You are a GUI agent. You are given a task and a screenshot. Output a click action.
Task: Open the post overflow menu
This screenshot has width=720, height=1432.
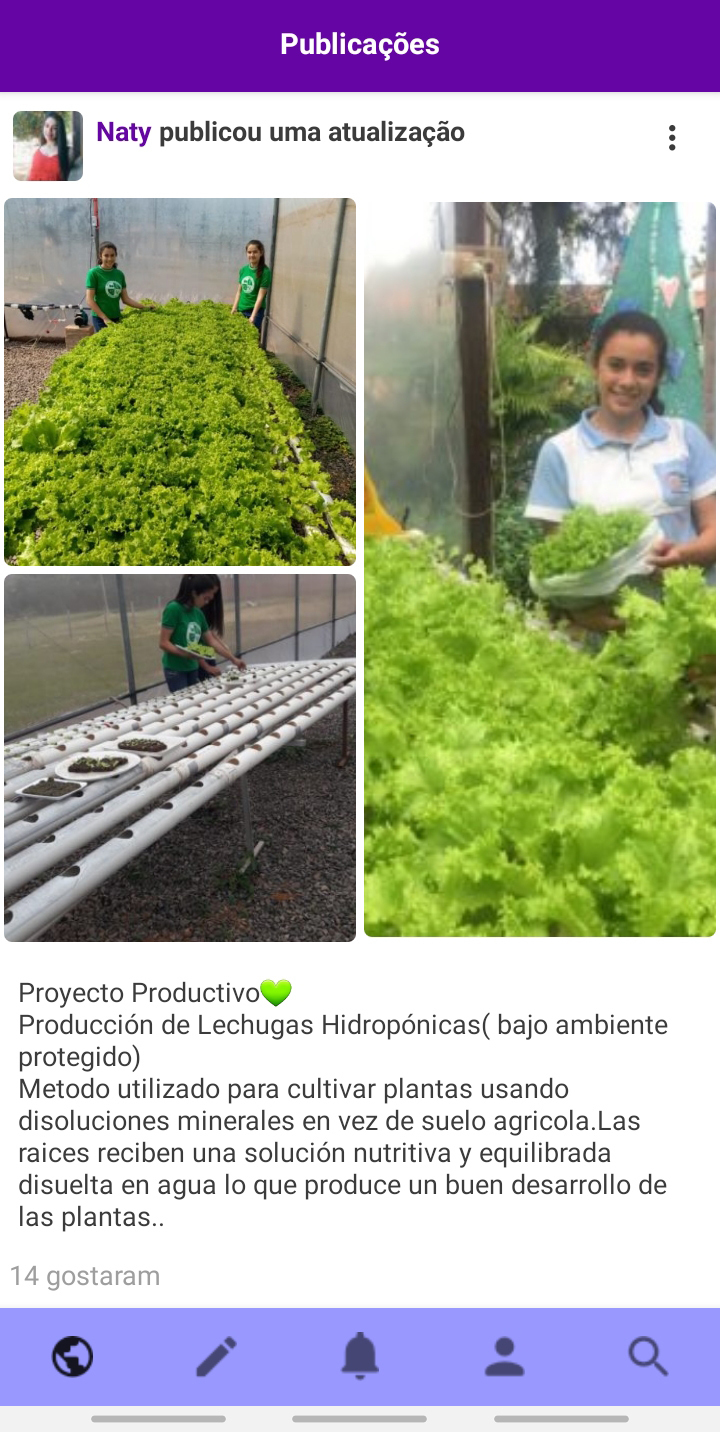click(x=672, y=138)
